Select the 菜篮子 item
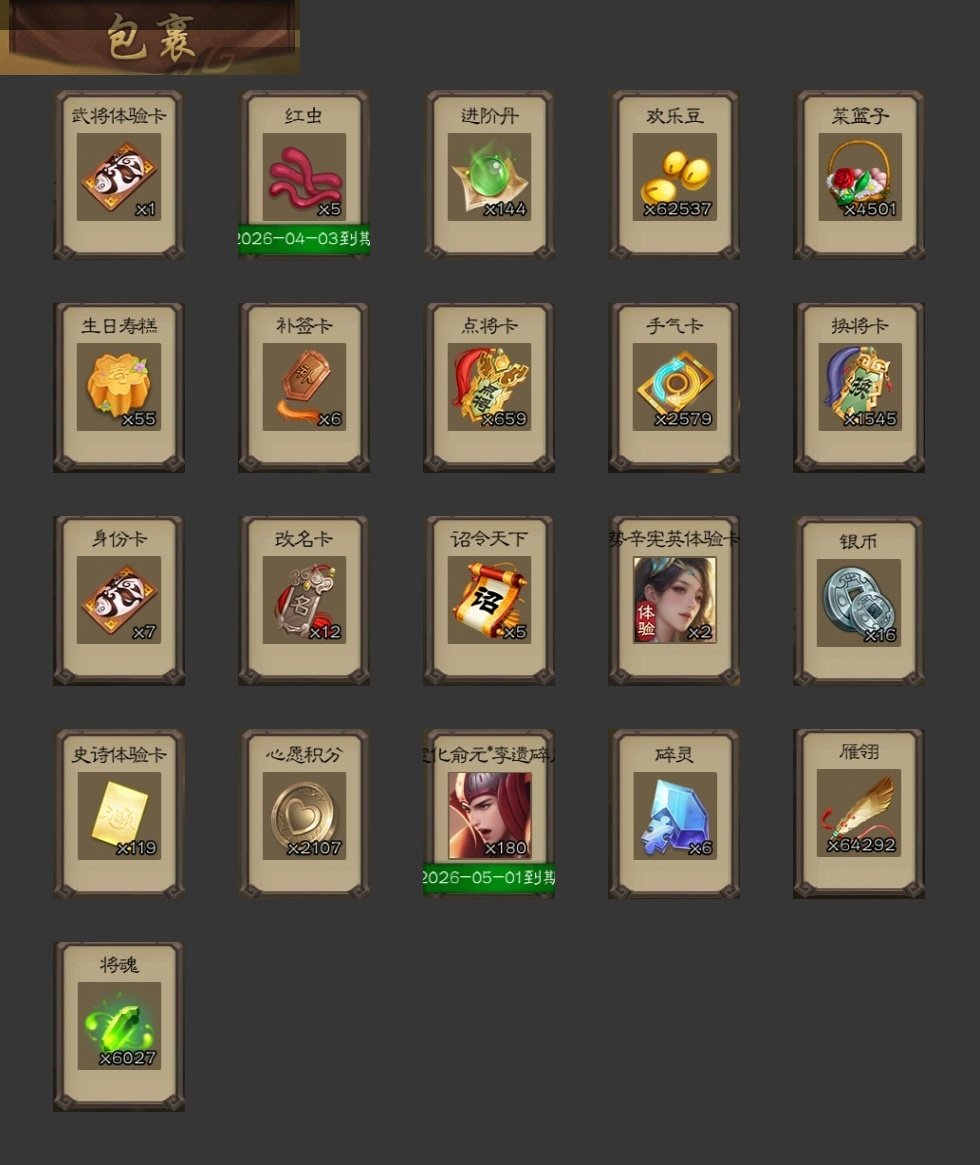The height and width of the screenshot is (1165, 980). point(859,176)
